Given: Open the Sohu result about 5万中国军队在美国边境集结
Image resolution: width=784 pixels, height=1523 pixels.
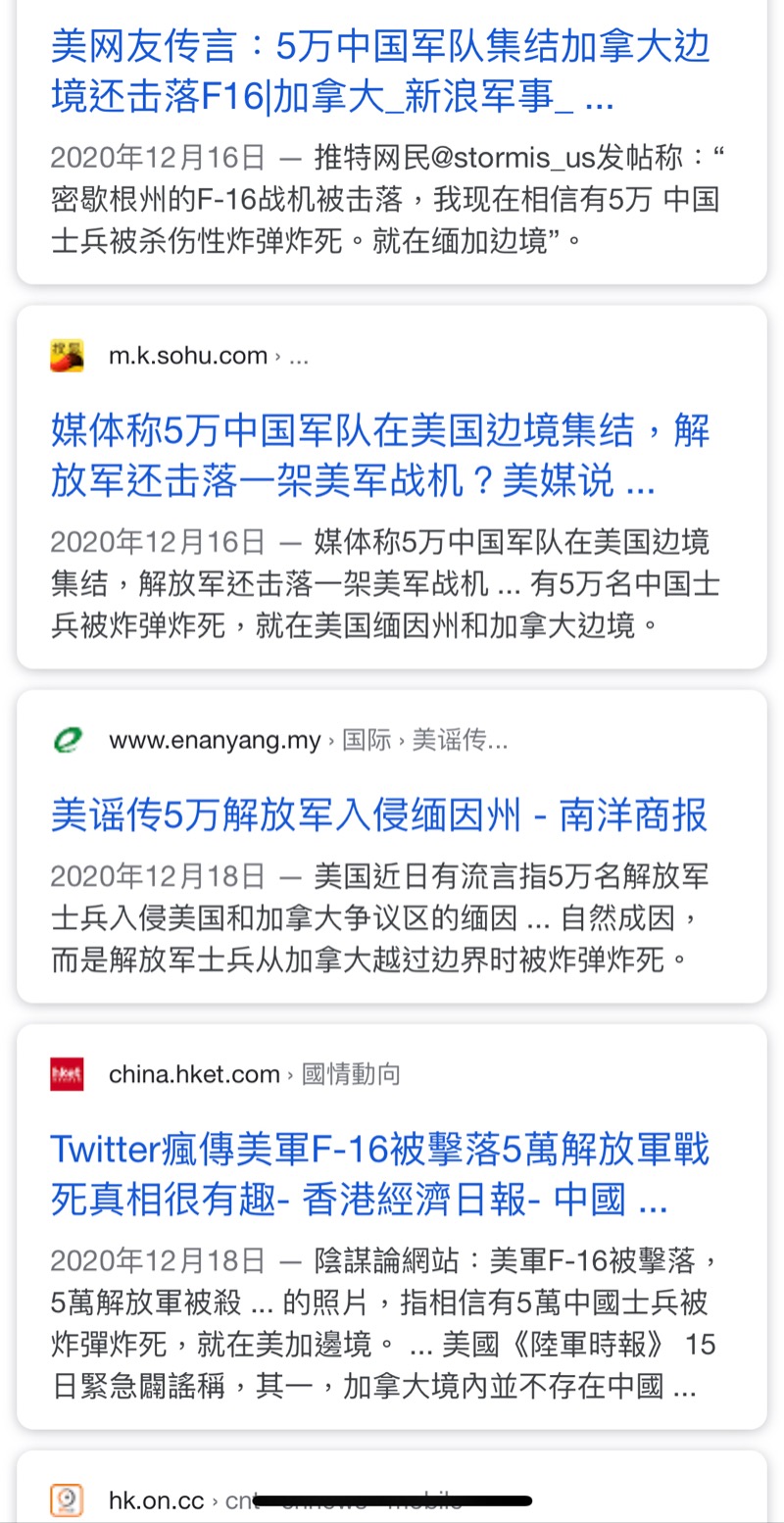Looking at the screenshot, I should (380, 456).
